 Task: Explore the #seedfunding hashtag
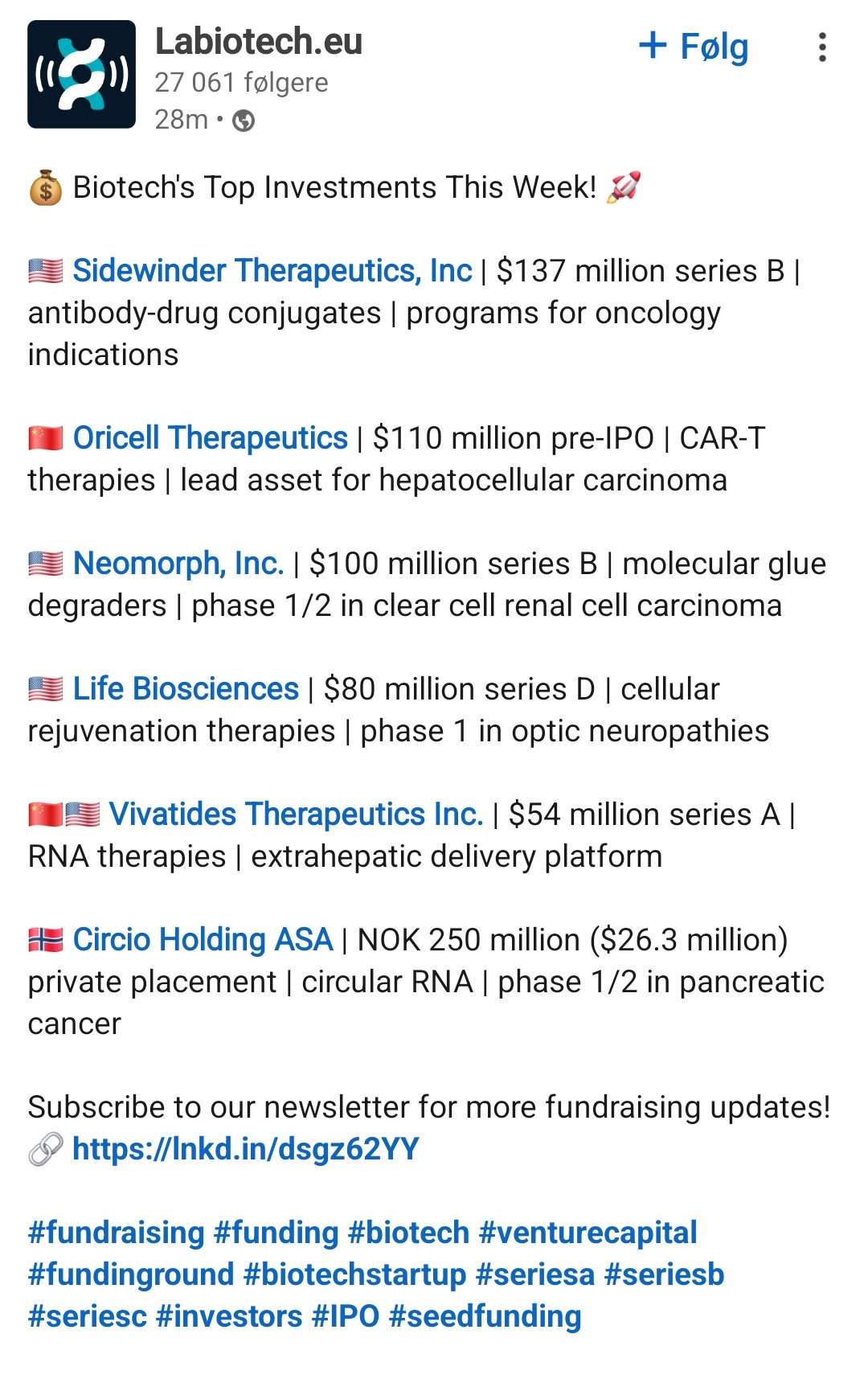485,1316
